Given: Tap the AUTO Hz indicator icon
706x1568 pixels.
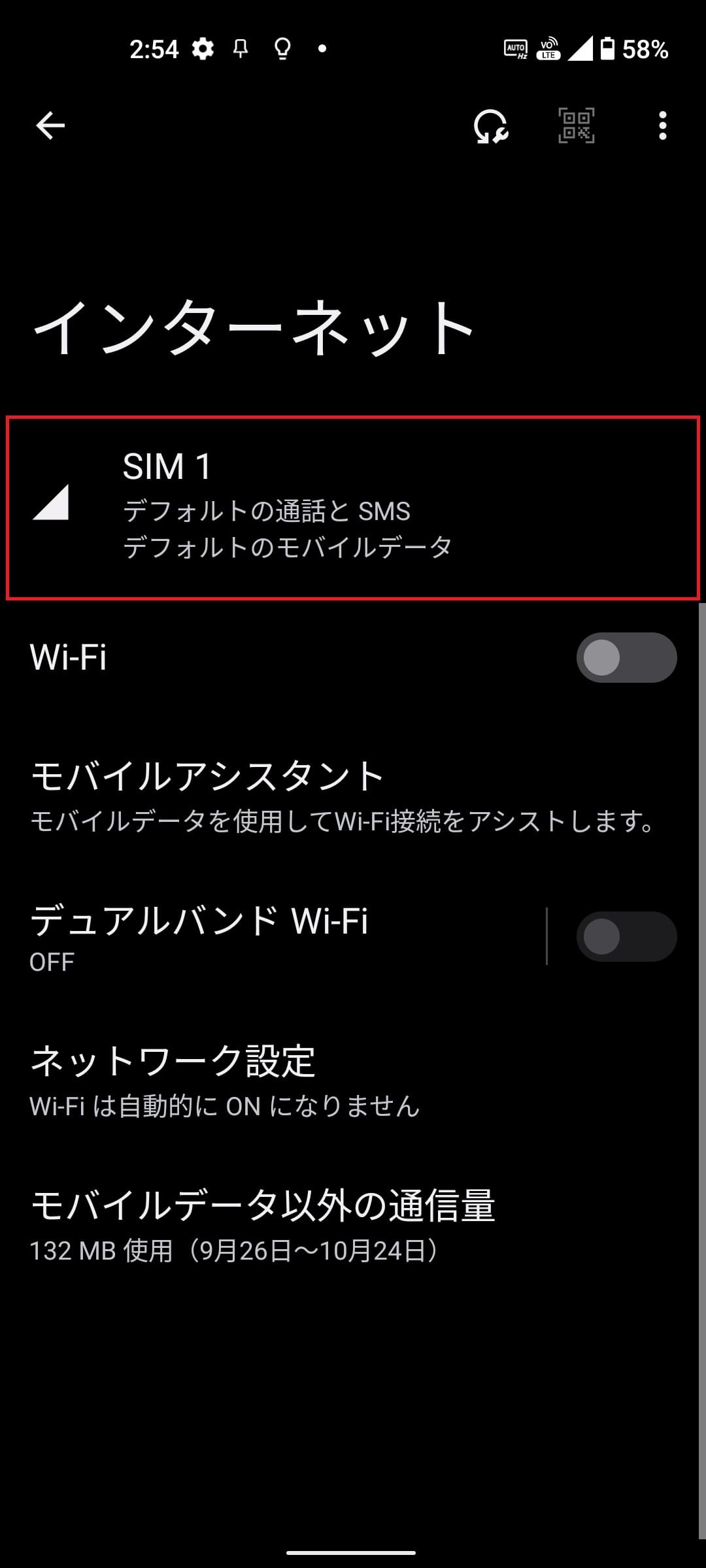Looking at the screenshot, I should [x=516, y=48].
